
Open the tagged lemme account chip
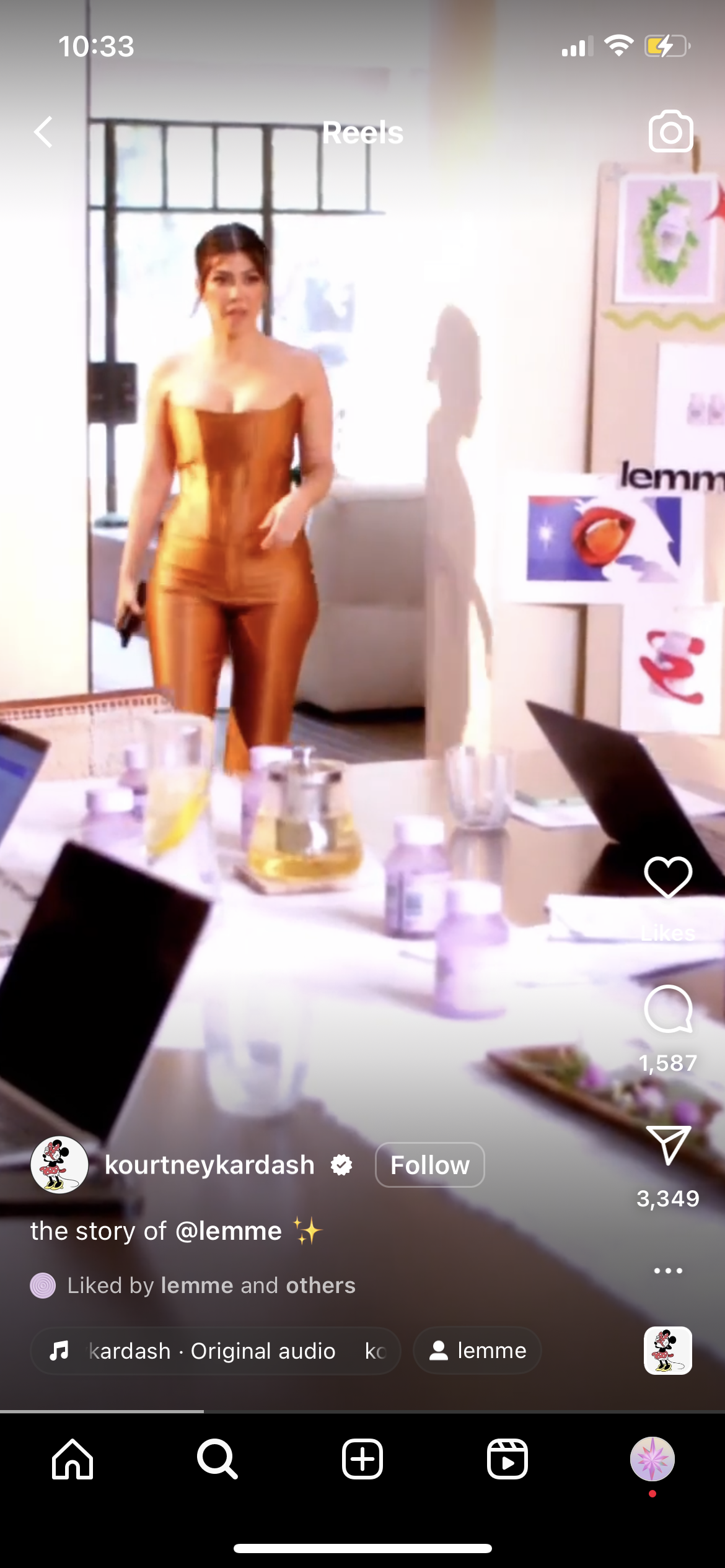(477, 1351)
